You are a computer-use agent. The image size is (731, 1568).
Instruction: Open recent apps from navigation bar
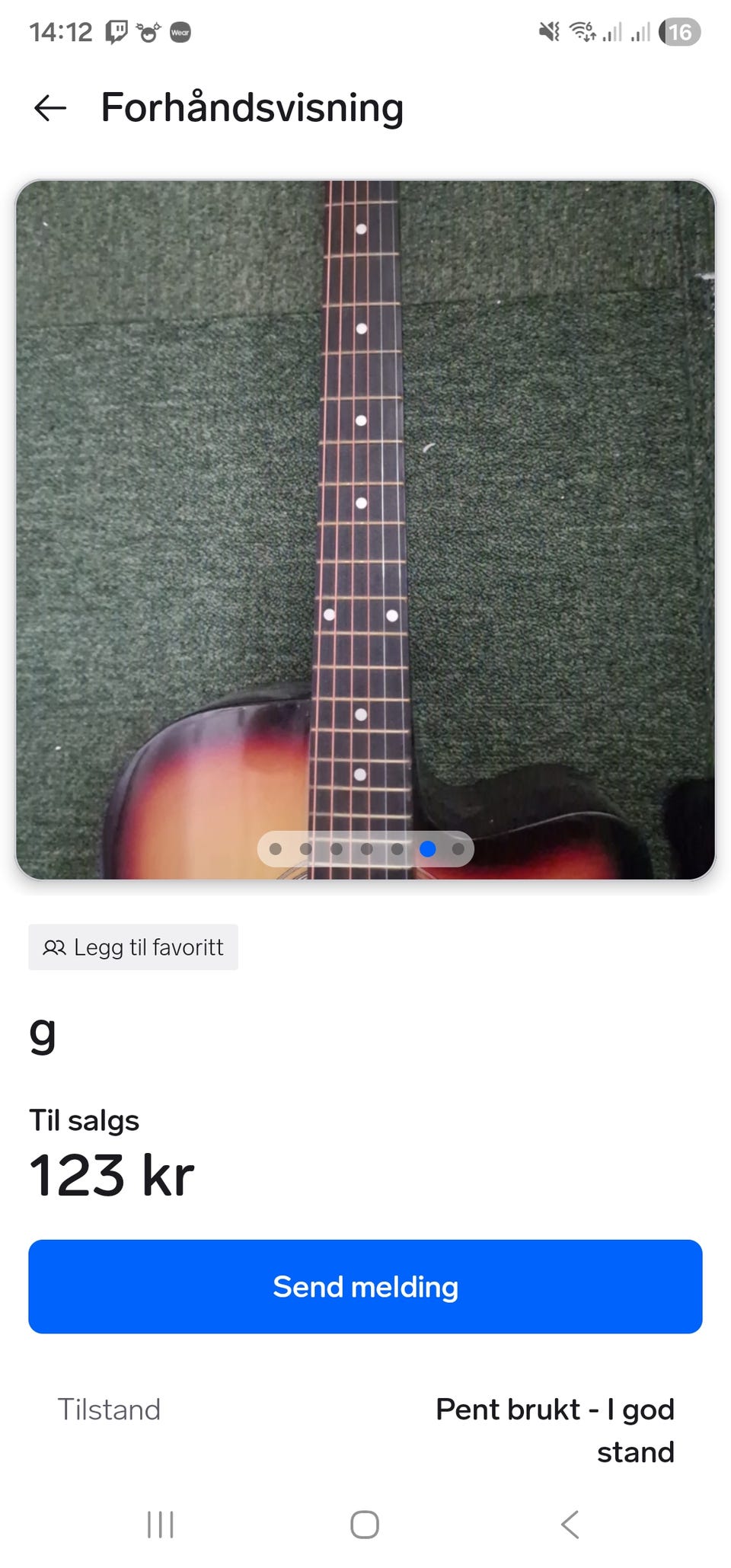[161, 1525]
